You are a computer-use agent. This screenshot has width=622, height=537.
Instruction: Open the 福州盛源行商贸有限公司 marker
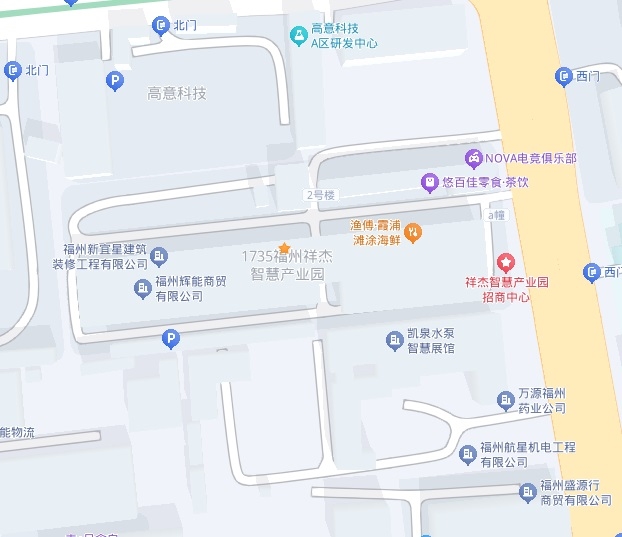point(527,492)
